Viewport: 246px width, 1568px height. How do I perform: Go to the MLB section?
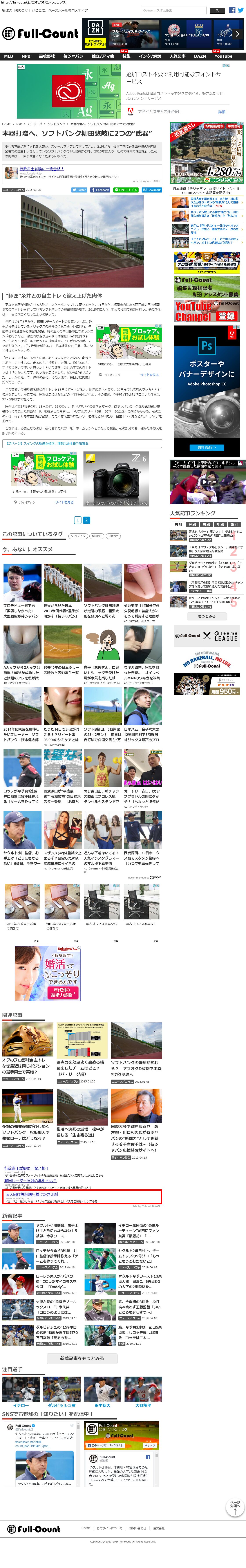tap(9, 56)
